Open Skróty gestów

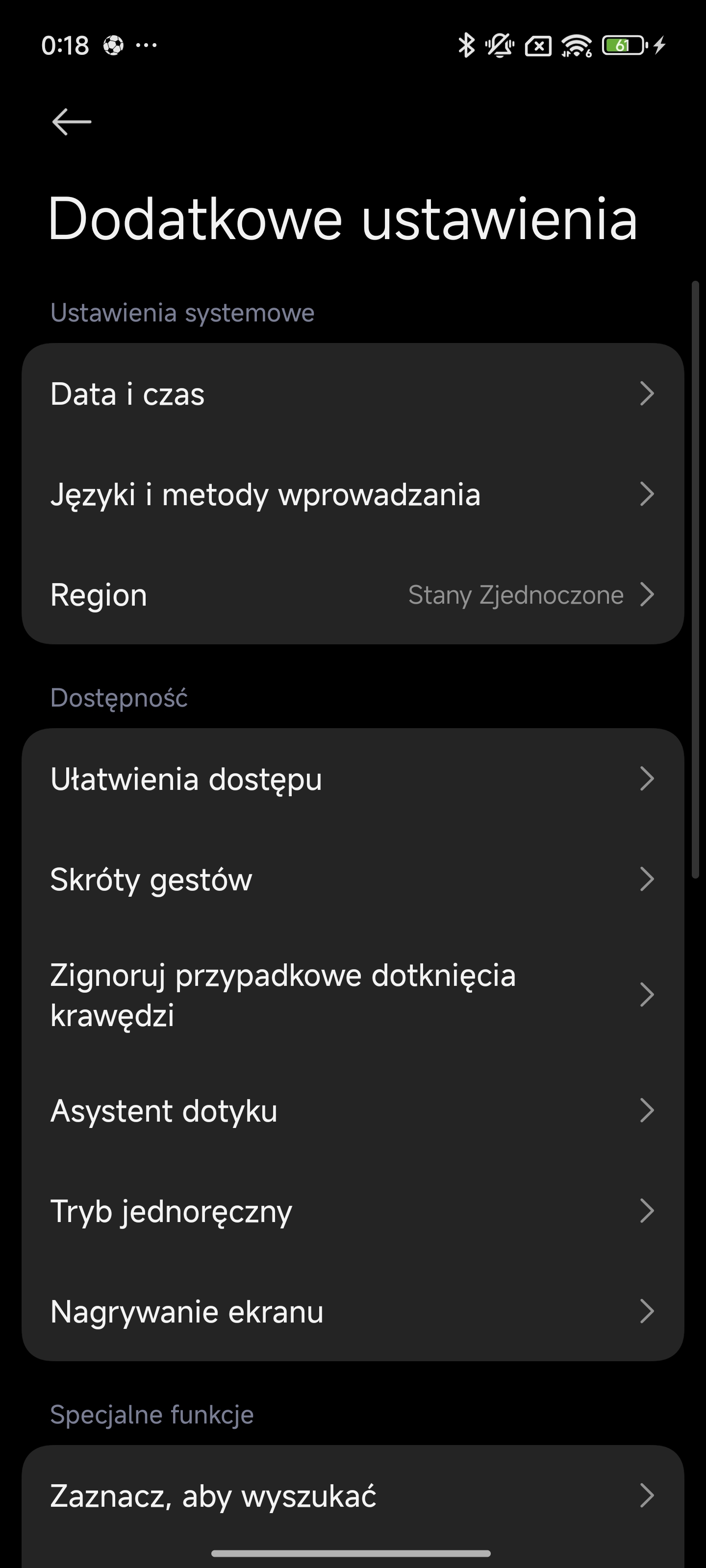tap(353, 880)
